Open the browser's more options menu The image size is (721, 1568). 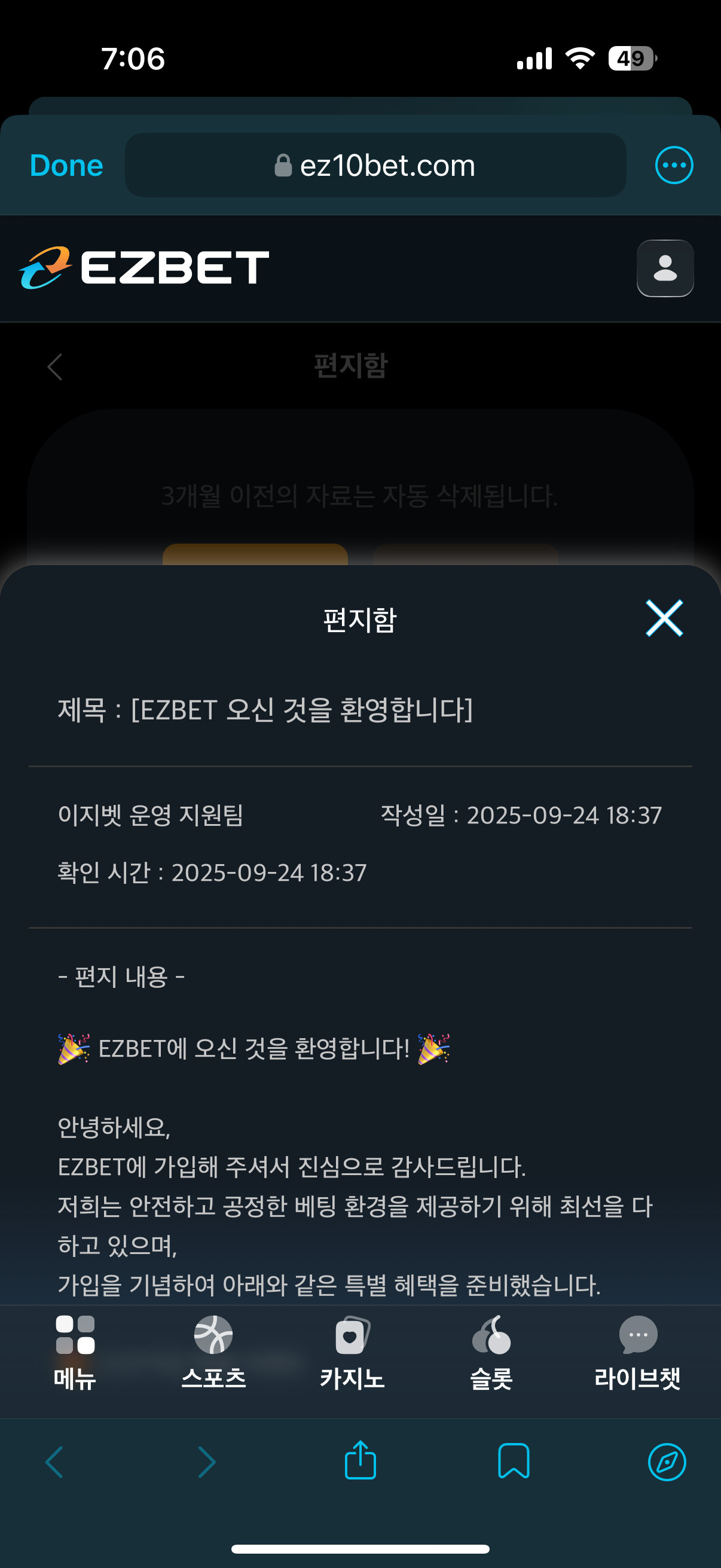(674, 165)
